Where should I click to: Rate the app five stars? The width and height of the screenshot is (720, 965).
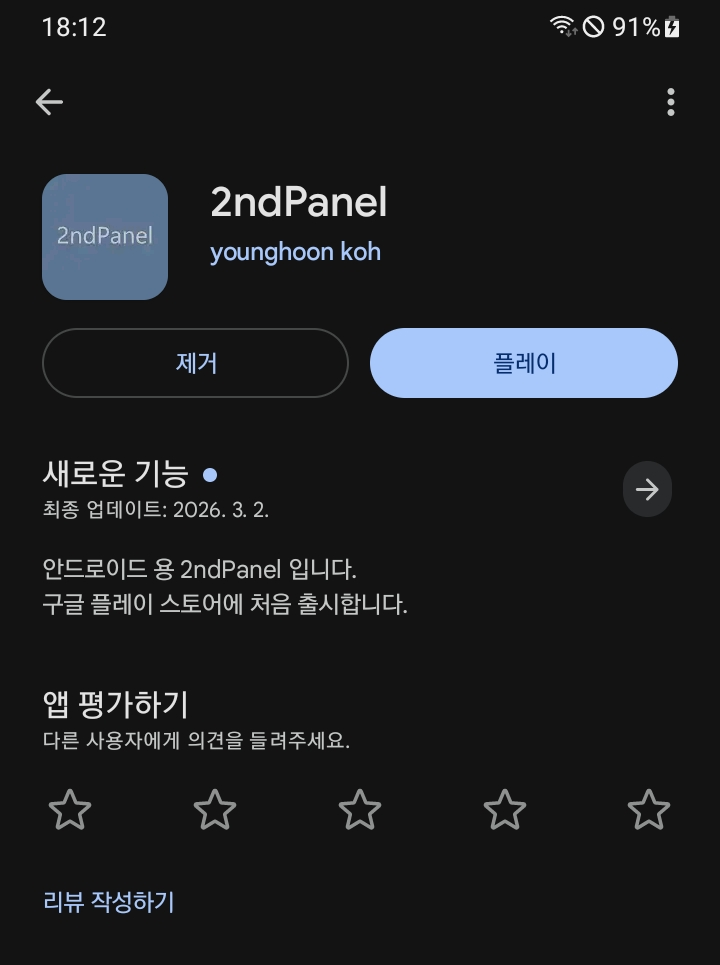pos(649,809)
